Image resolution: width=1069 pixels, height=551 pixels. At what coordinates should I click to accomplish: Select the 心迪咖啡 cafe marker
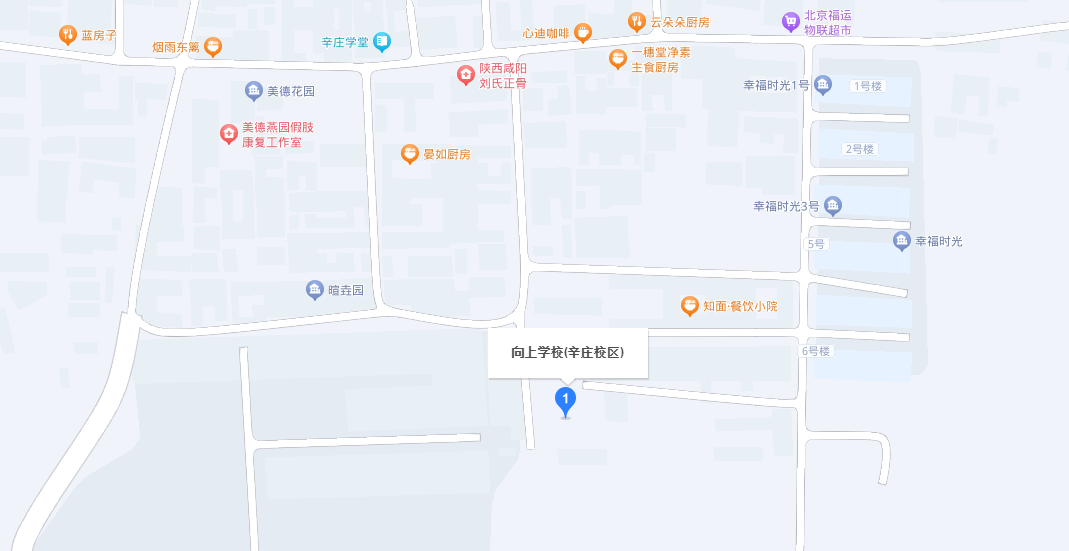tap(583, 33)
